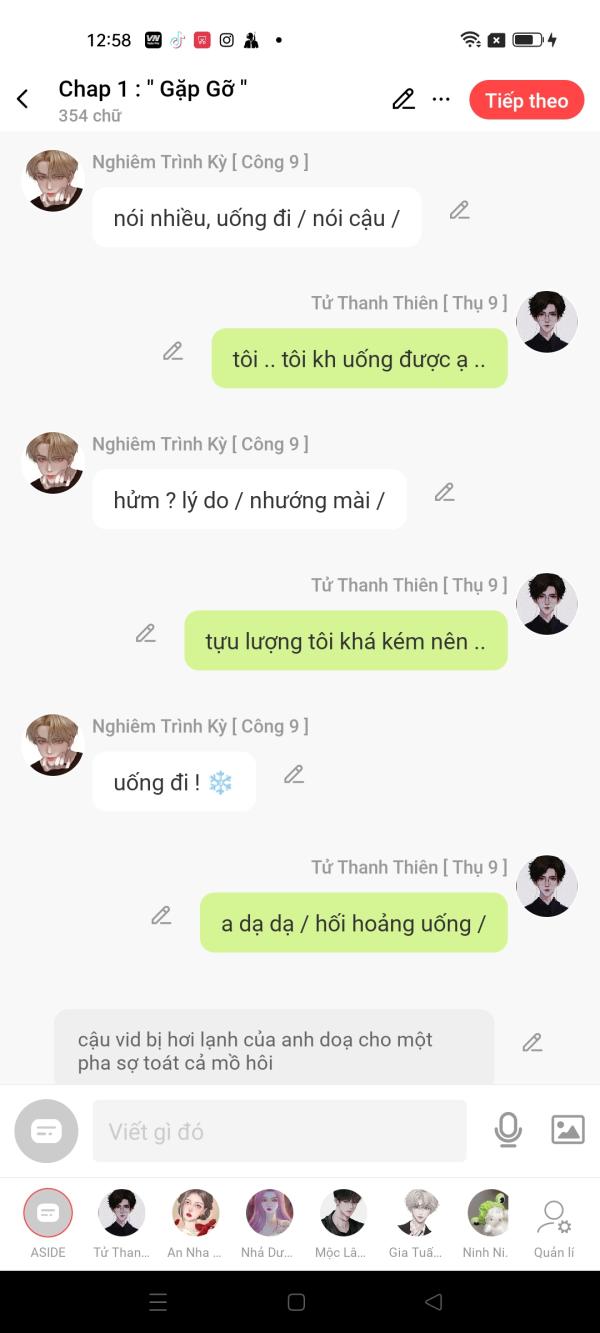Tap the system home button

(296, 1302)
